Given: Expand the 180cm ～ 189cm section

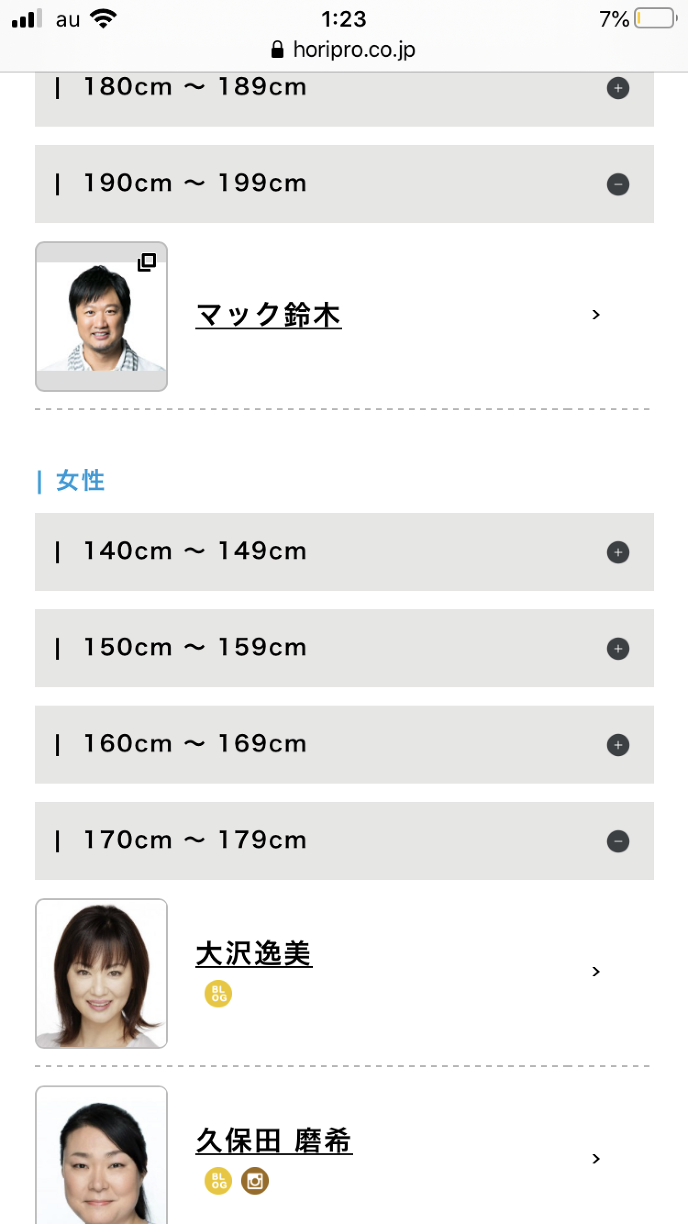Looking at the screenshot, I should (x=618, y=89).
